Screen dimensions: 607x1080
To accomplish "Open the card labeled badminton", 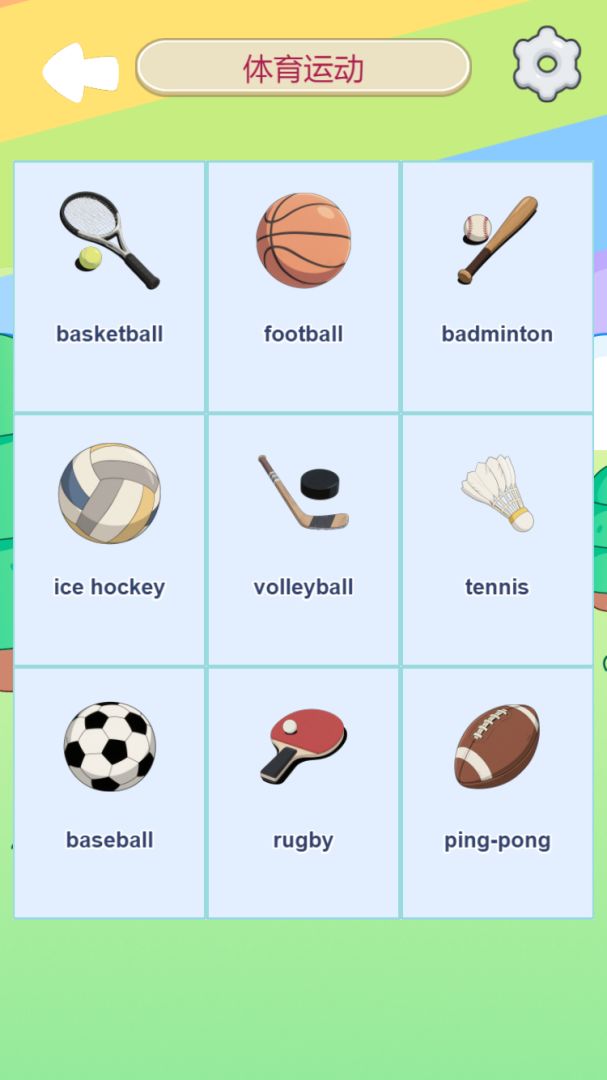I will [x=497, y=287].
